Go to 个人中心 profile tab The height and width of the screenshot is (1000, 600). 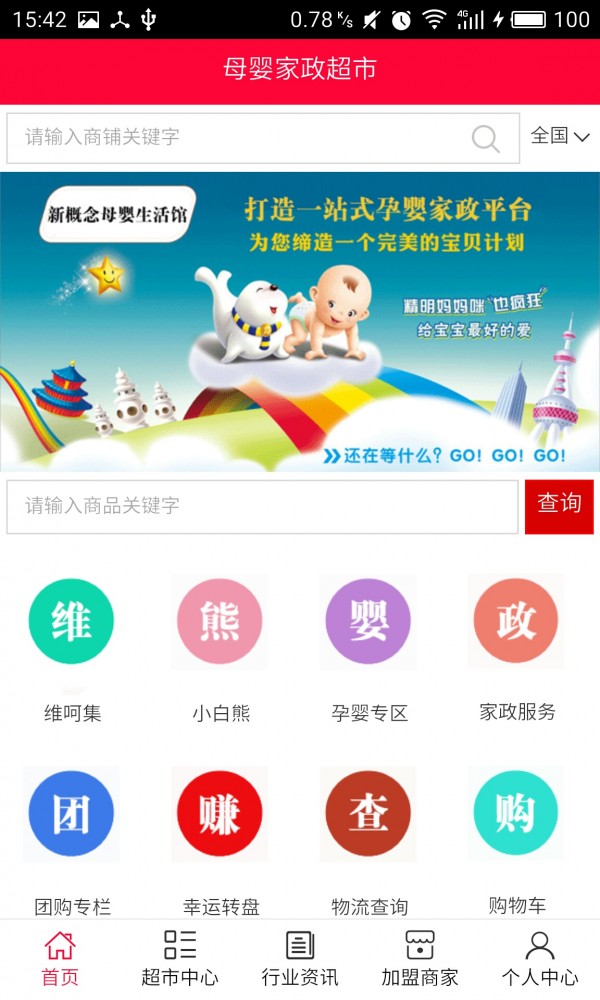click(540, 958)
